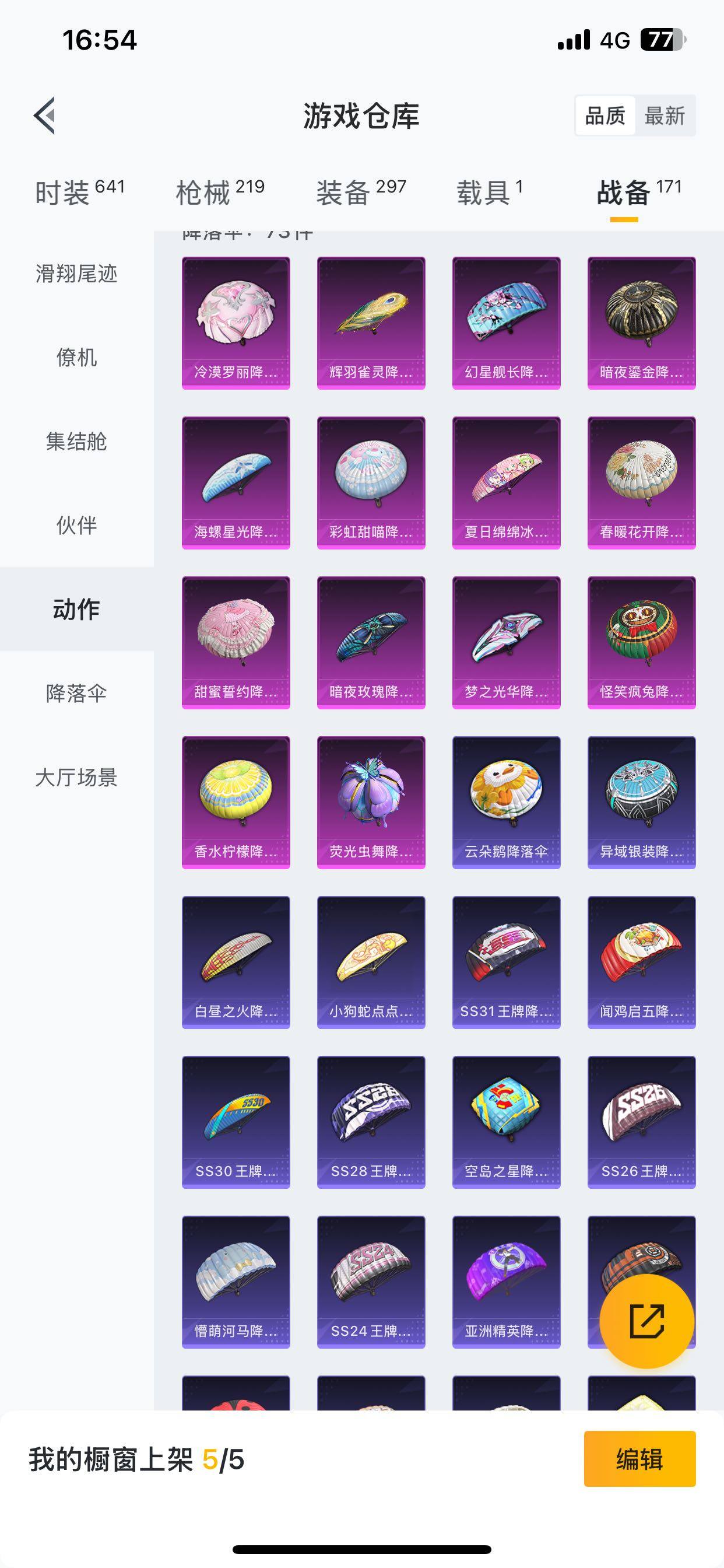Switch to the 装备 tab
Screen dimensions: 724x1568
[361, 192]
